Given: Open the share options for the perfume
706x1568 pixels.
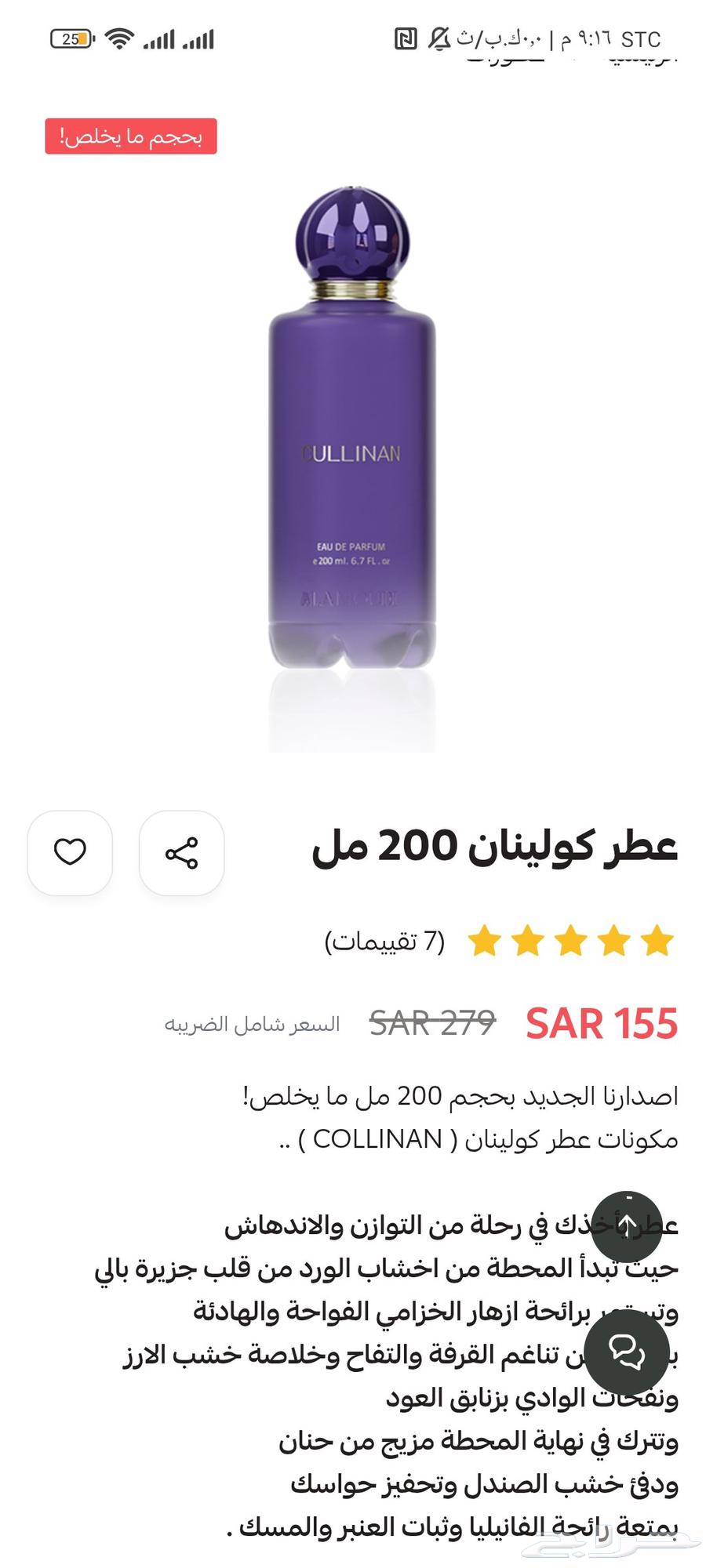Looking at the screenshot, I should click(x=182, y=854).
